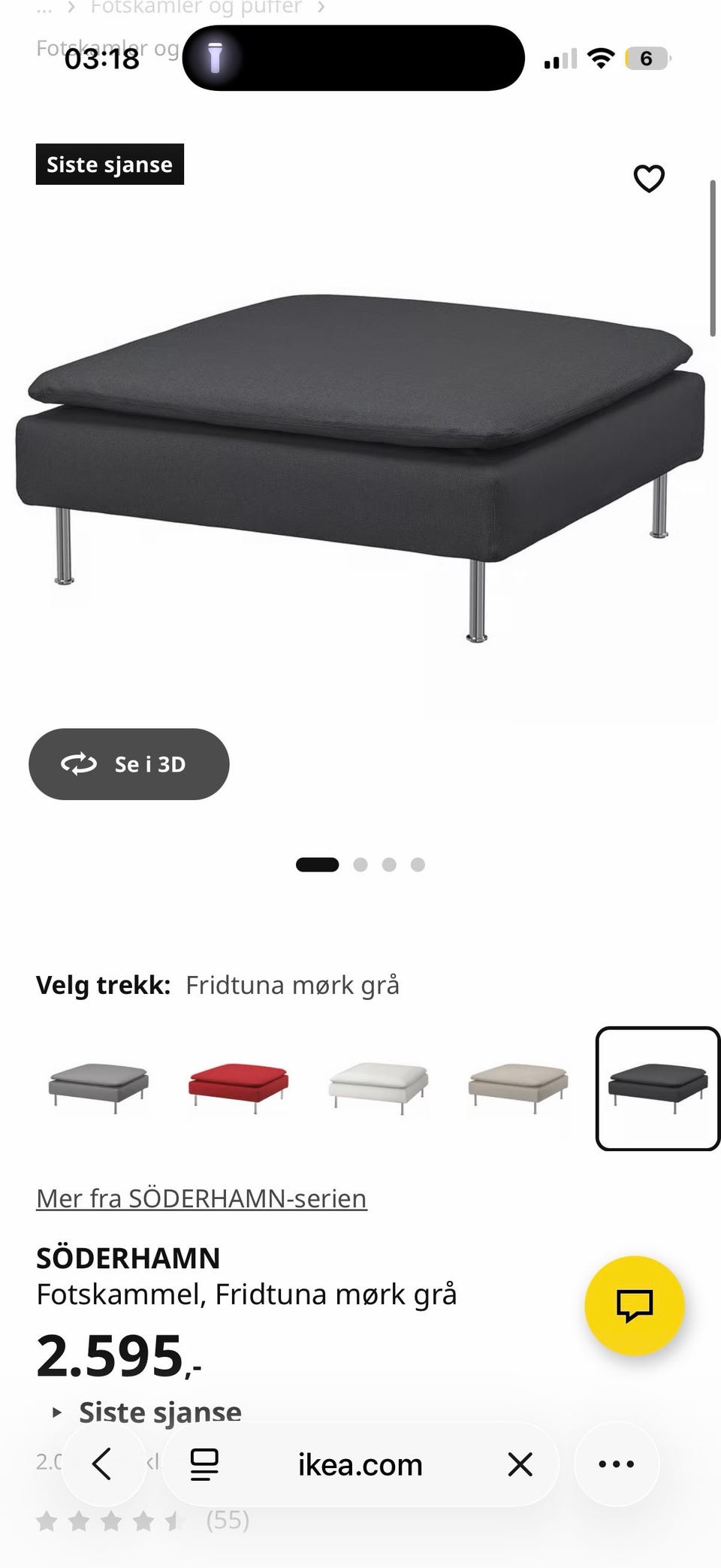Choose the red cover option
Viewport: 721px width, 1568px height.
(x=238, y=1088)
